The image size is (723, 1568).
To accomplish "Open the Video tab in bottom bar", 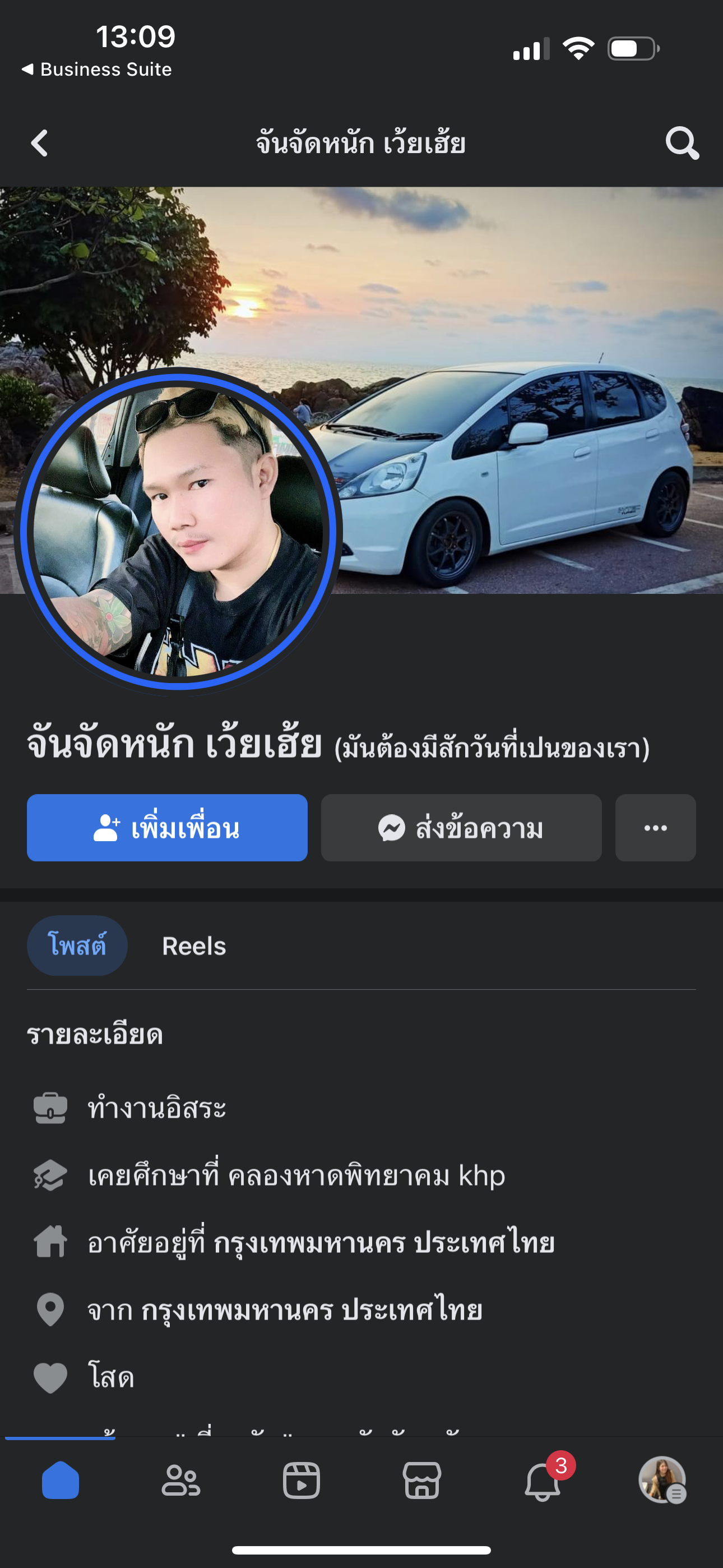I will click(302, 1481).
